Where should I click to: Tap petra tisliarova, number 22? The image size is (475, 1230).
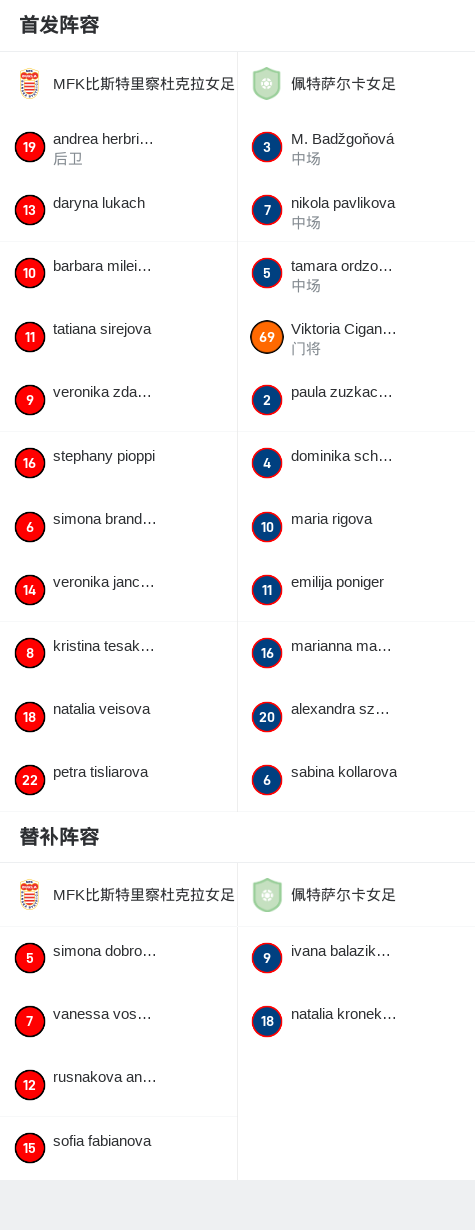click(x=118, y=779)
